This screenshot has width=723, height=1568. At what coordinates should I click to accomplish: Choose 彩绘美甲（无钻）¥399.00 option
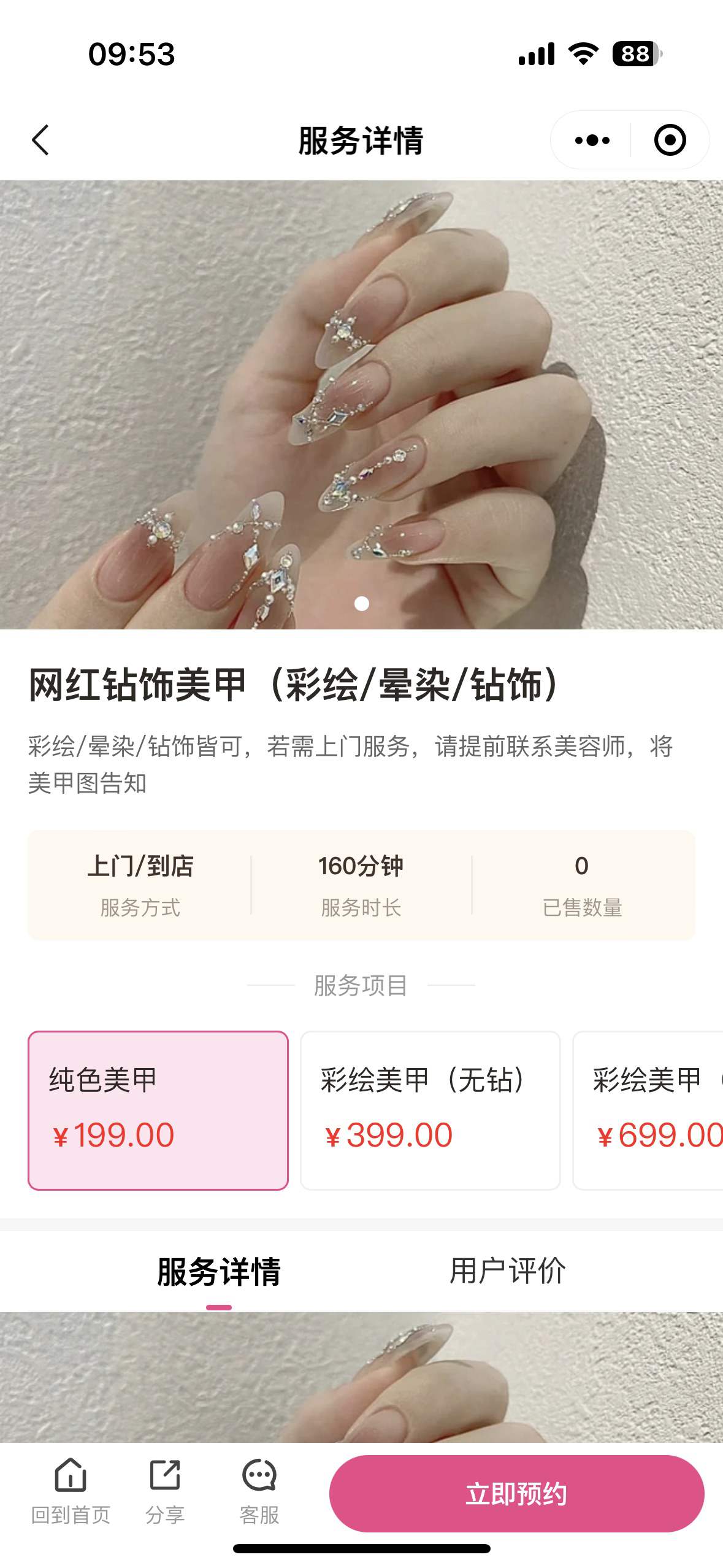[x=430, y=1110]
